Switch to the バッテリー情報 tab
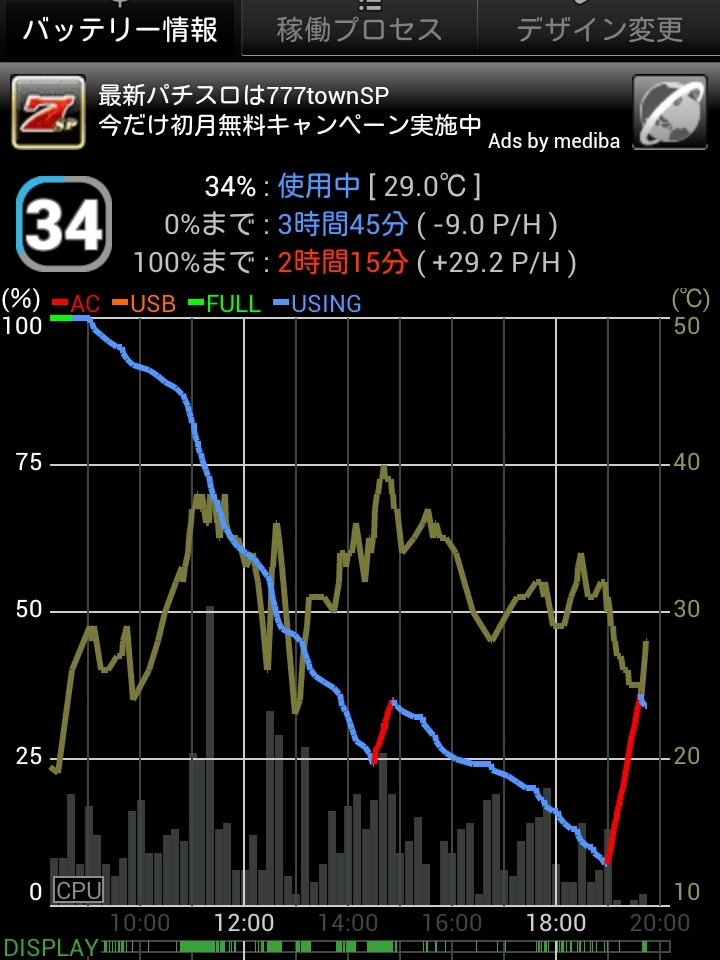Screen dimensions: 720x960 tap(120, 29)
